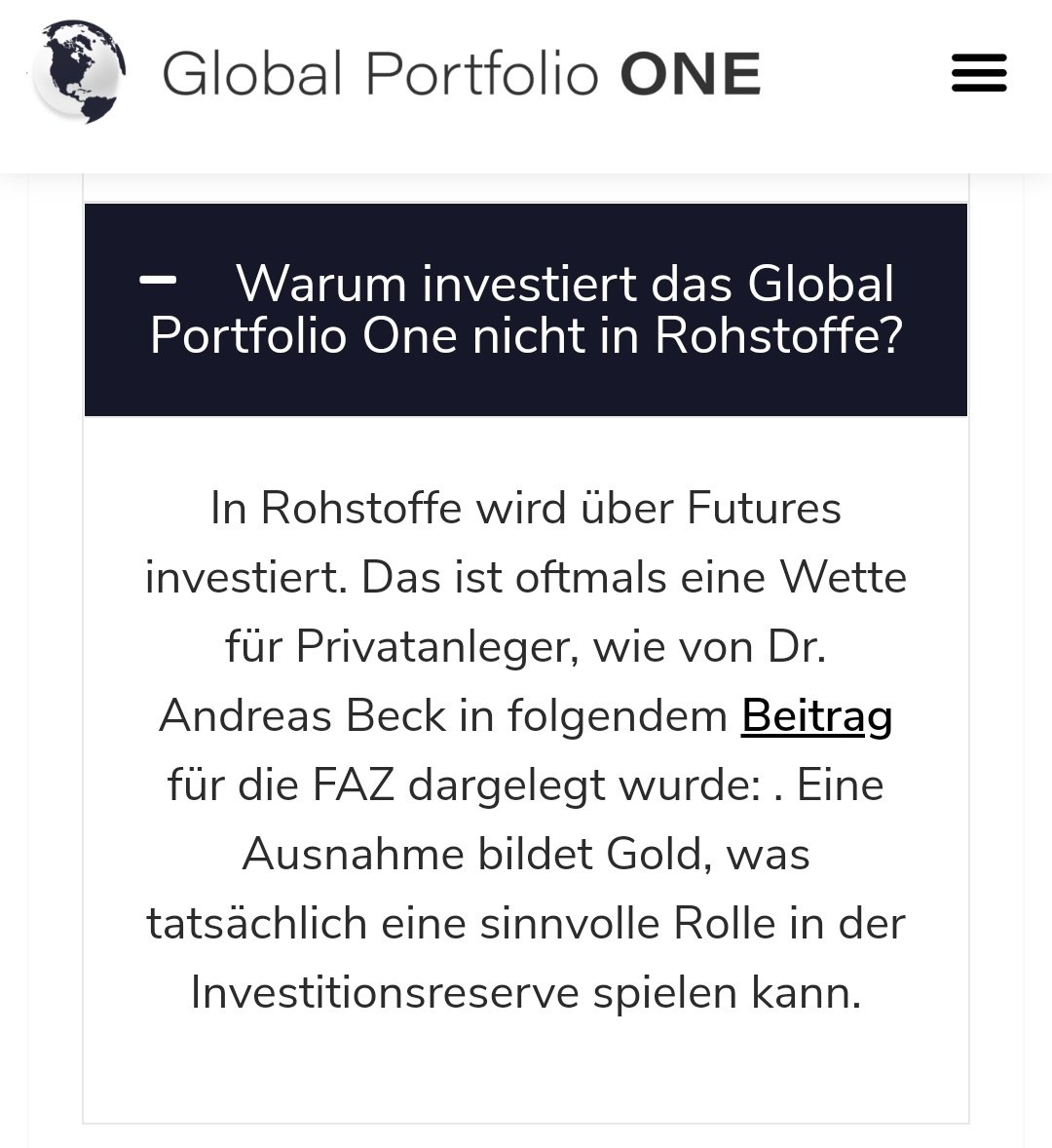Viewport: 1052px width, 1148px height.
Task: Collapse the Rohstoffe FAQ question
Action: coord(158,282)
